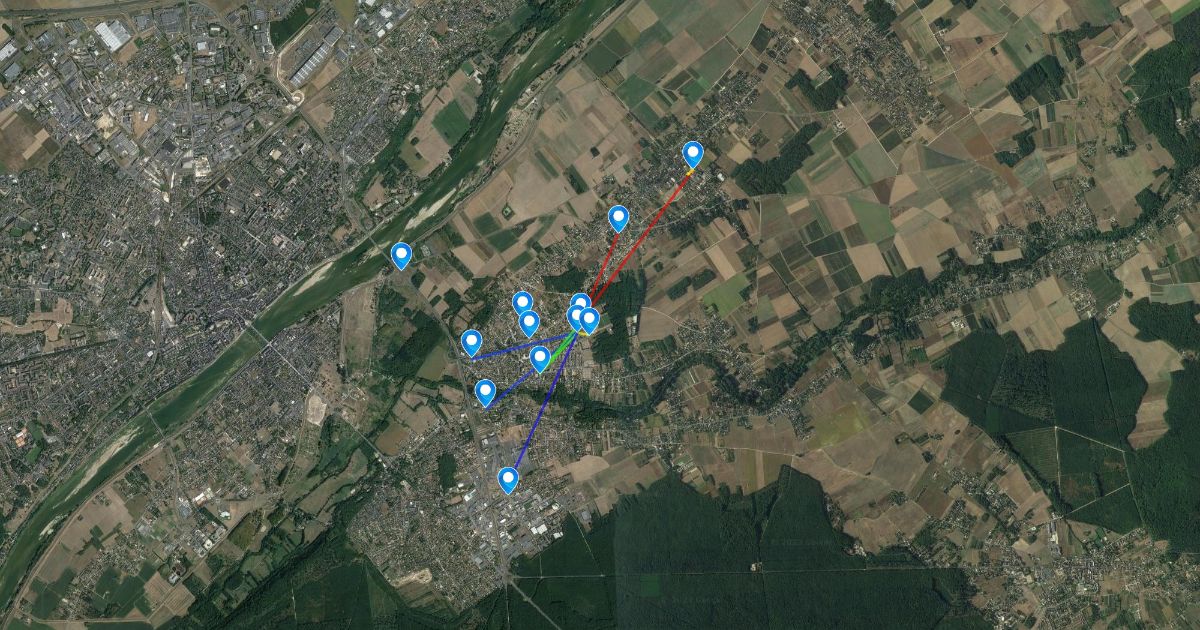Select the pin ending the longest red line
The width and height of the screenshot is (1200, 630).
(692, 154)
